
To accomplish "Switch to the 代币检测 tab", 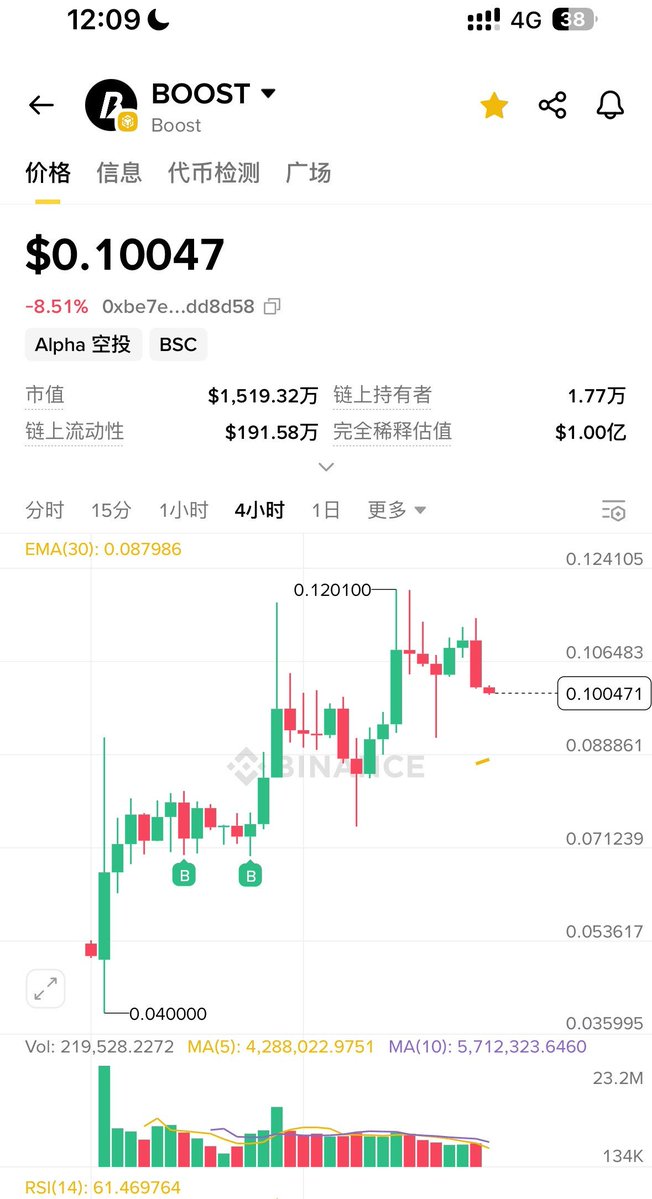I will pos(213,173).
